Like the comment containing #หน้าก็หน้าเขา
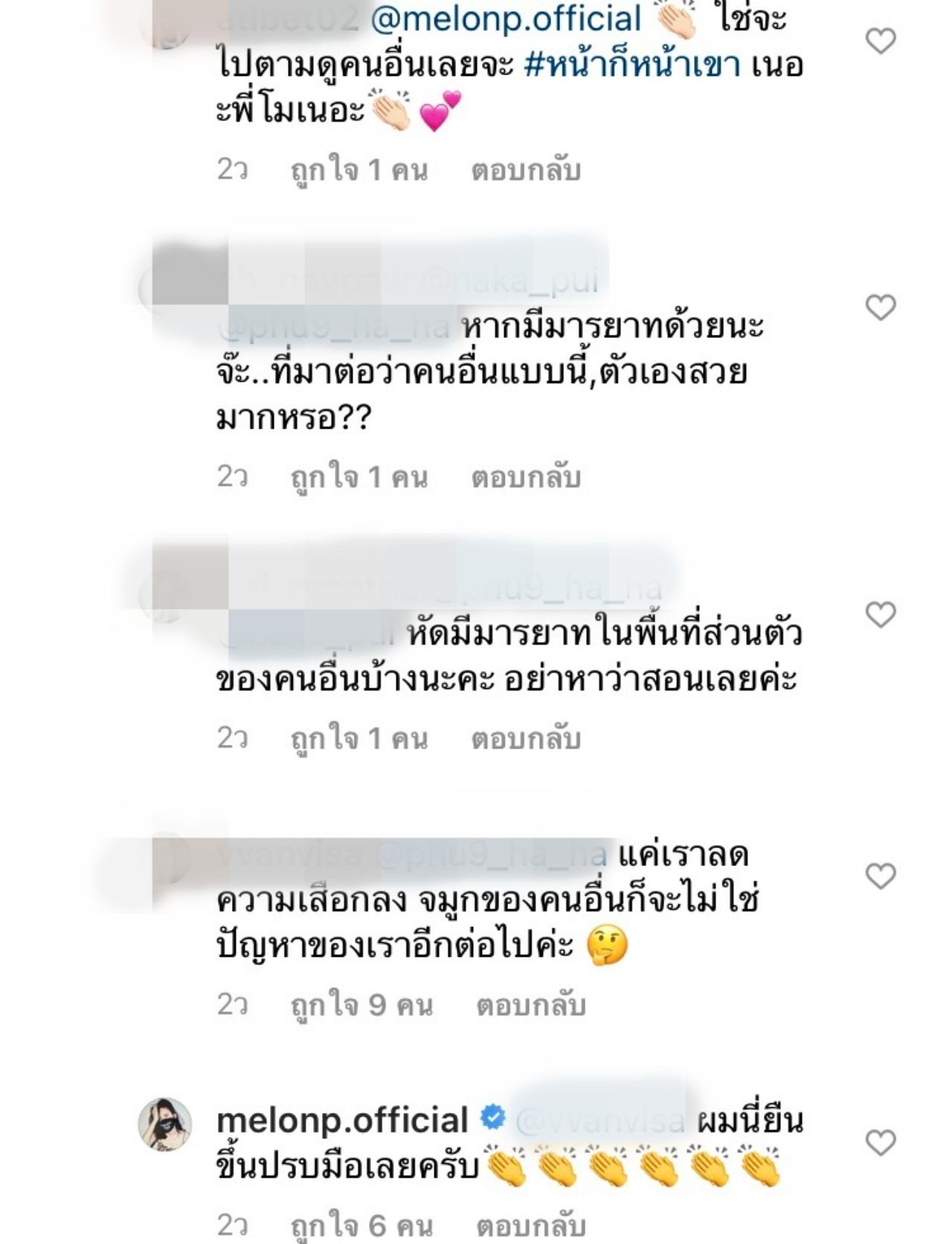 tap(881, 40)
